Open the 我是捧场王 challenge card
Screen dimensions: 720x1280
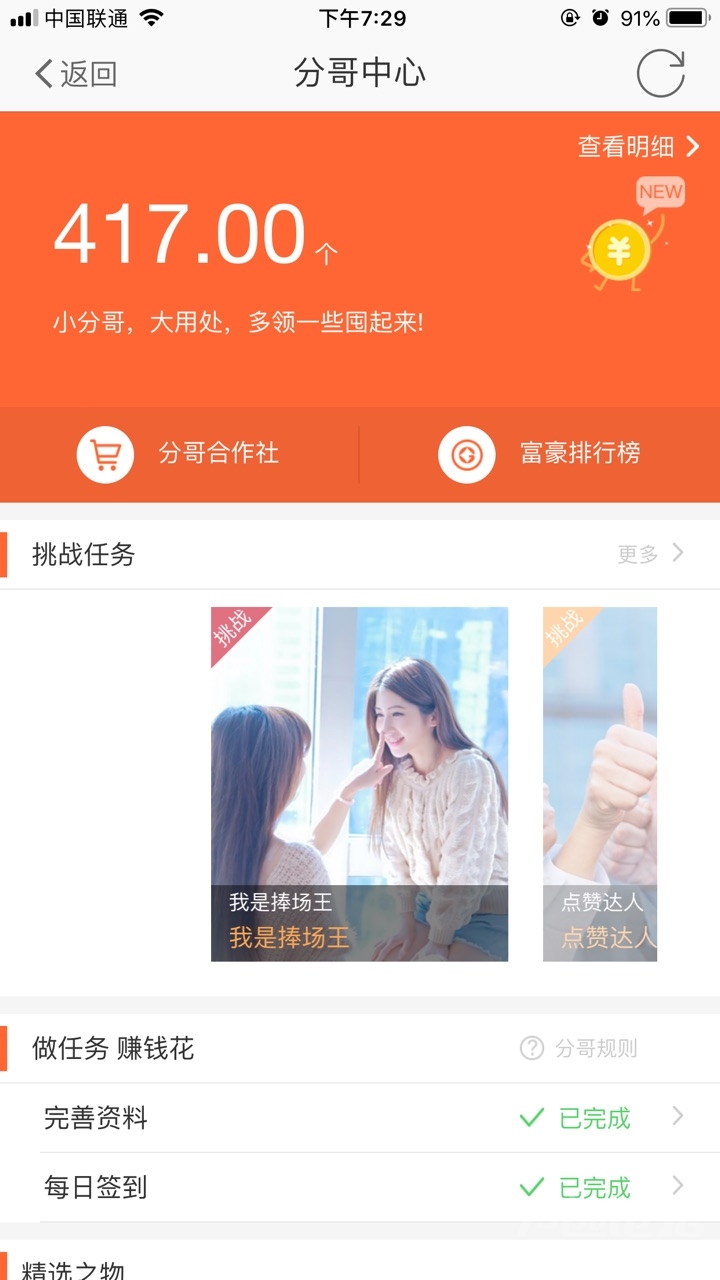click(359, 784)
